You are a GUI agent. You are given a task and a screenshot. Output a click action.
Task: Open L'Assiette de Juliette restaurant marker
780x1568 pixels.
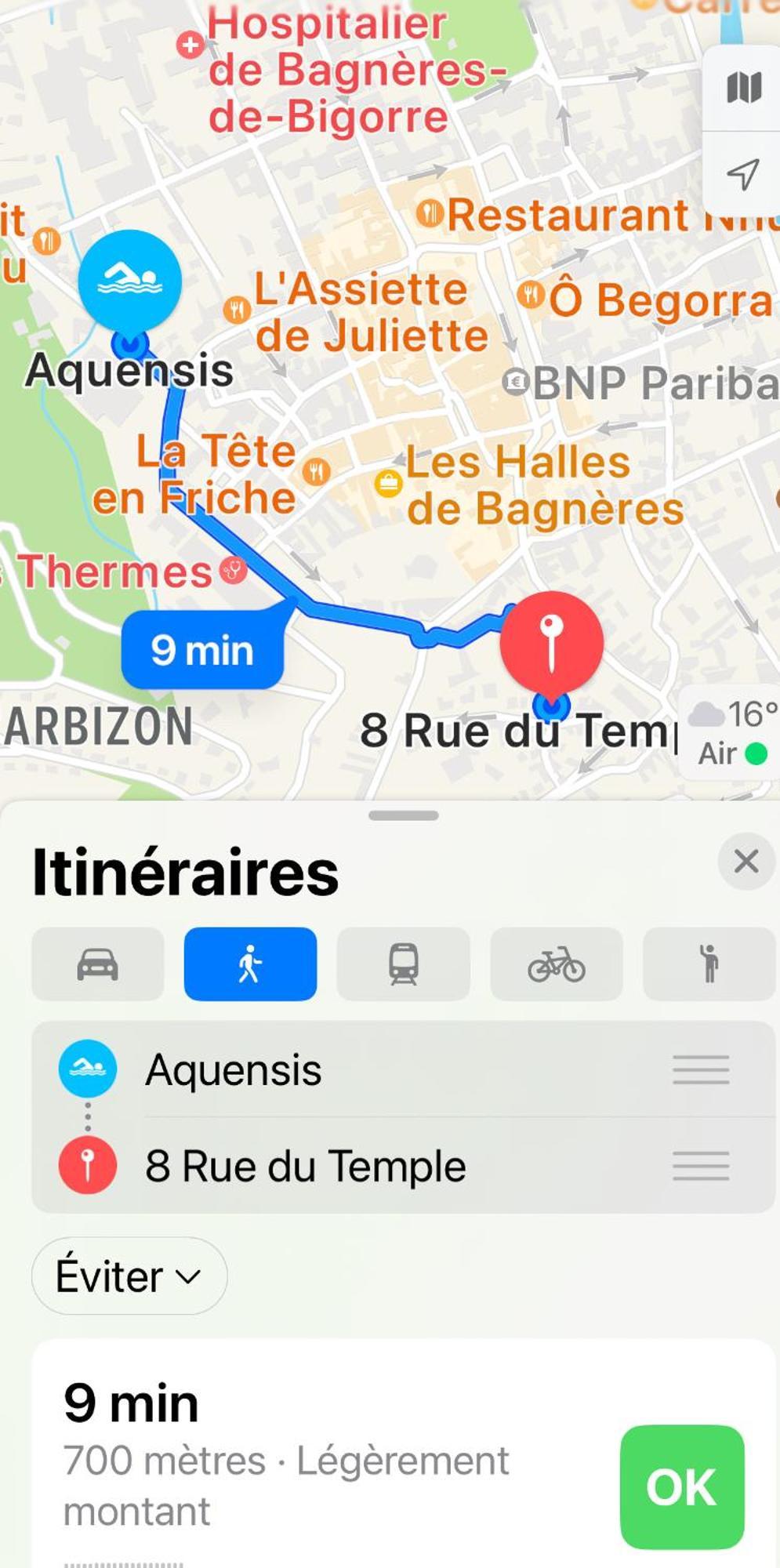pyautogui.click(x=237, y=310)
